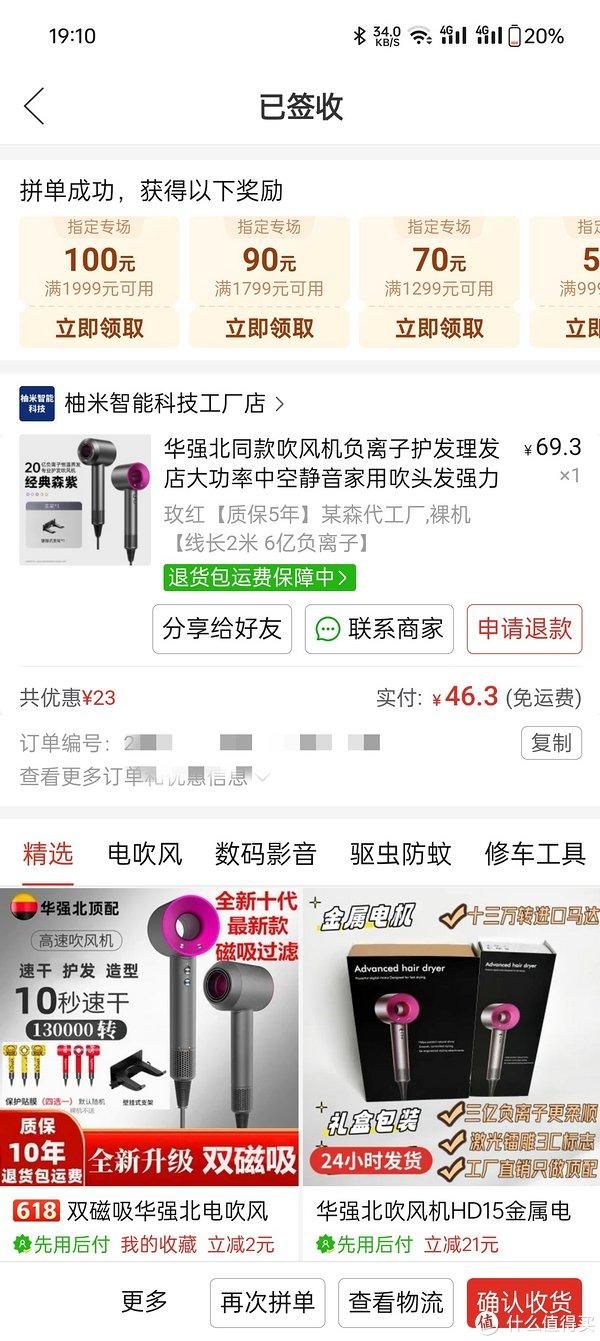
Task: Request a refund with 申请退款
Action: click(x=524, y=629)
